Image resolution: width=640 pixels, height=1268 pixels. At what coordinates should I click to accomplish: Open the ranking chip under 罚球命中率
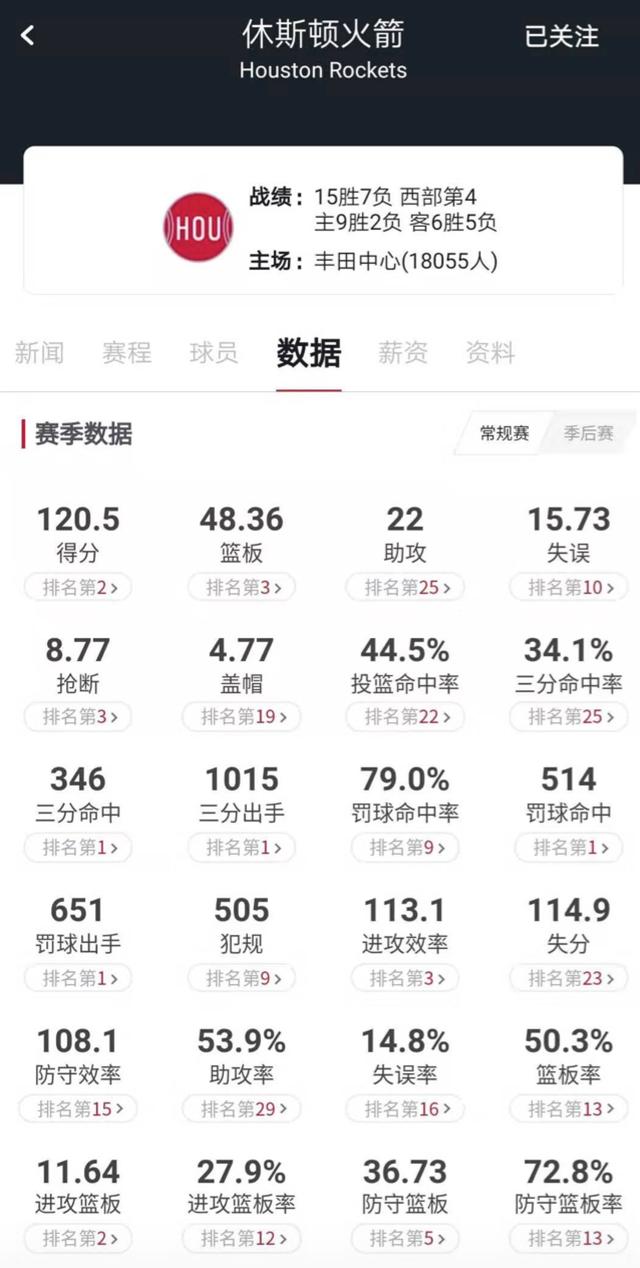[x=405, y=847]
